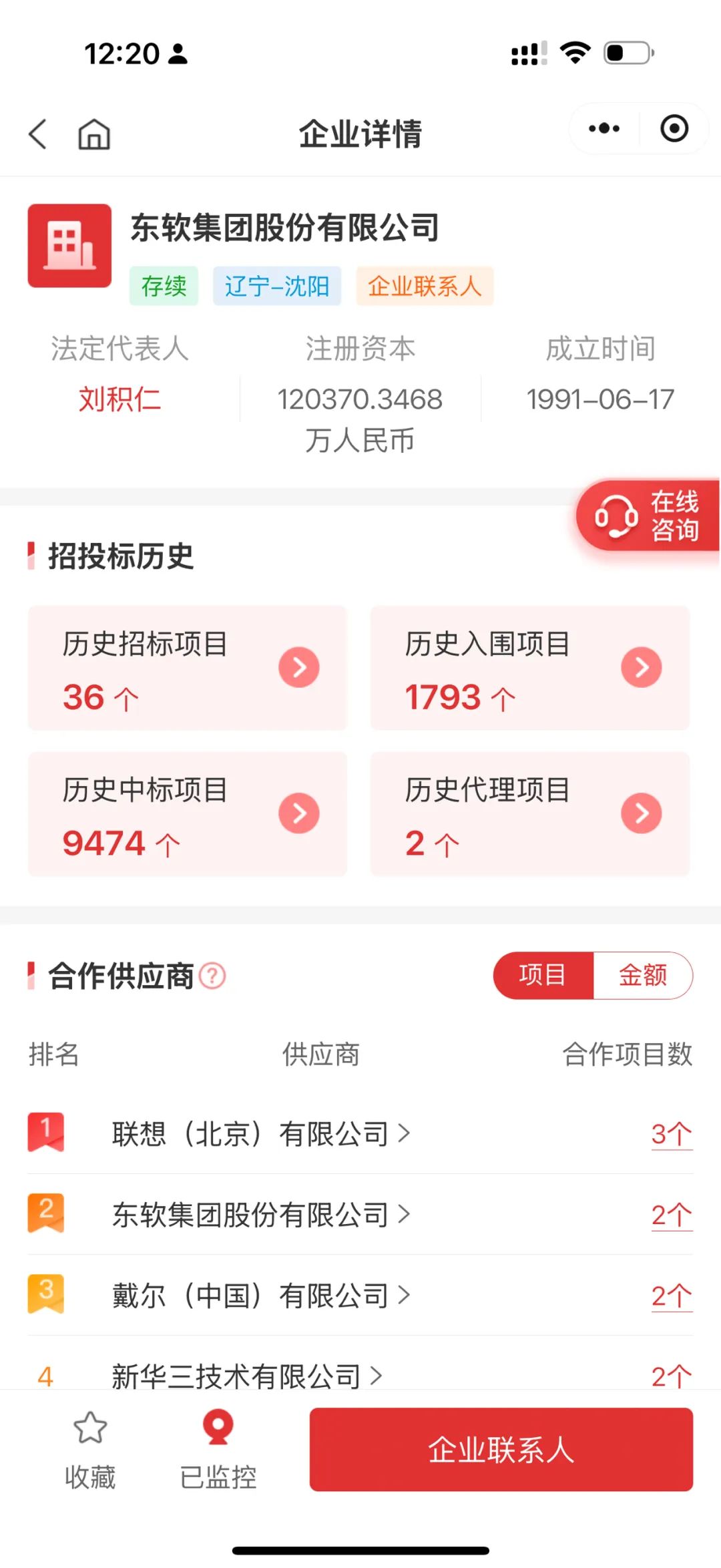Close the mini program with circle icon
This screenshot has height=1568, width=721.
674,128
